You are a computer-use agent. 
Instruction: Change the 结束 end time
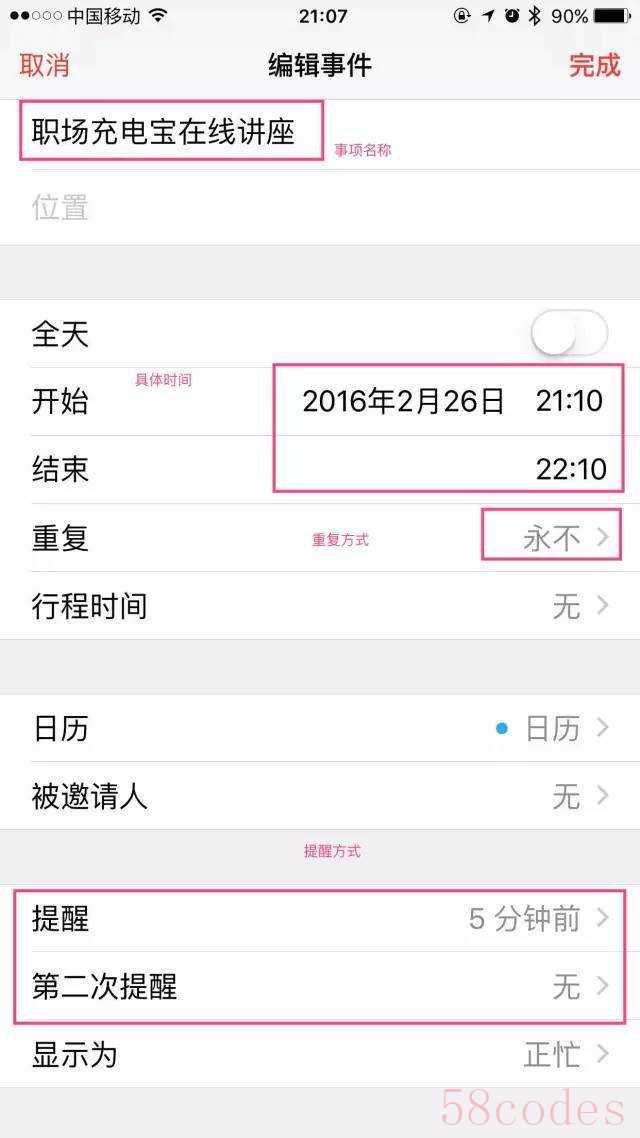point(320,470)
